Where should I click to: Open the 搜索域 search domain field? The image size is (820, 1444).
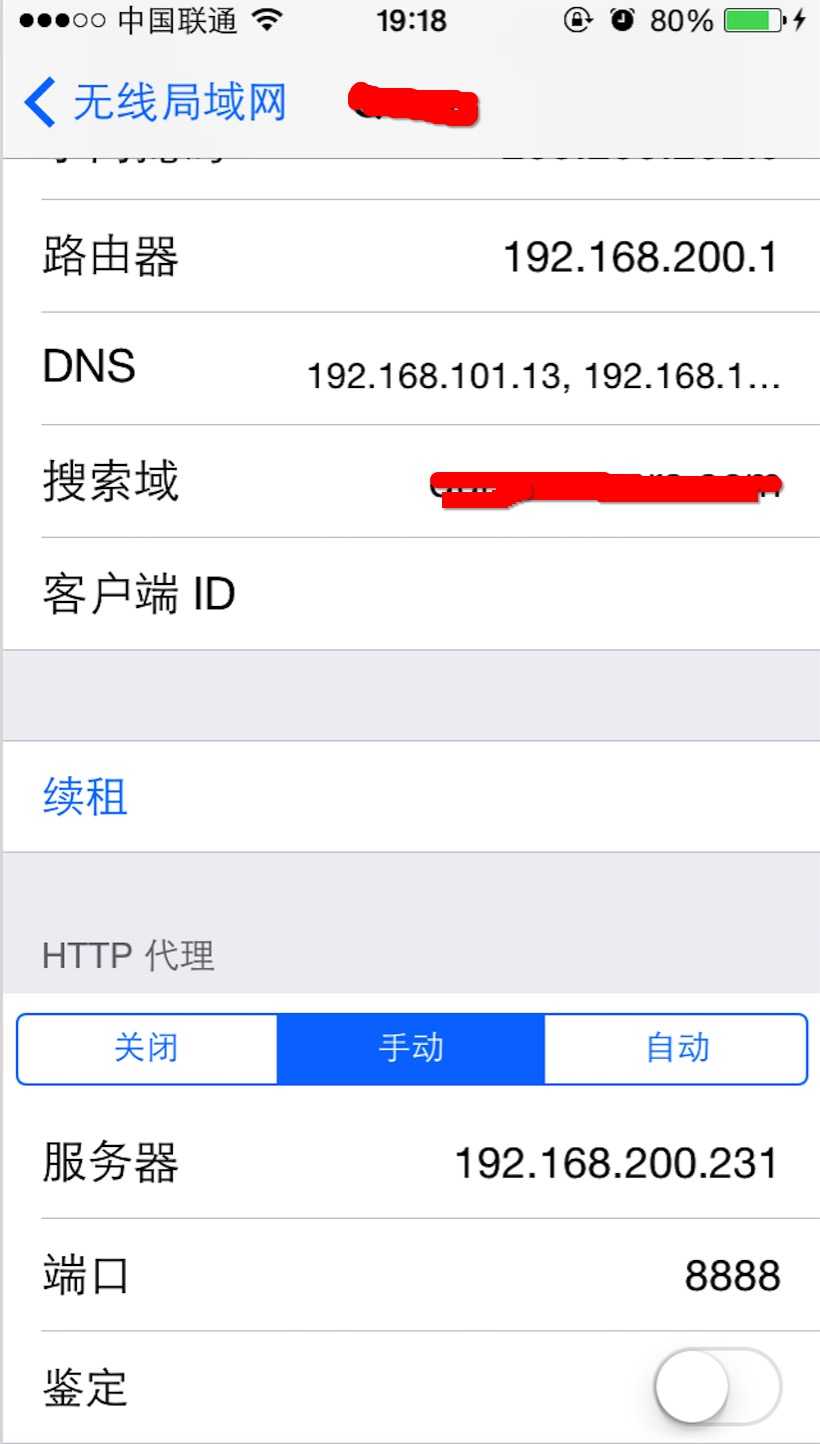(x=410, y=482)
